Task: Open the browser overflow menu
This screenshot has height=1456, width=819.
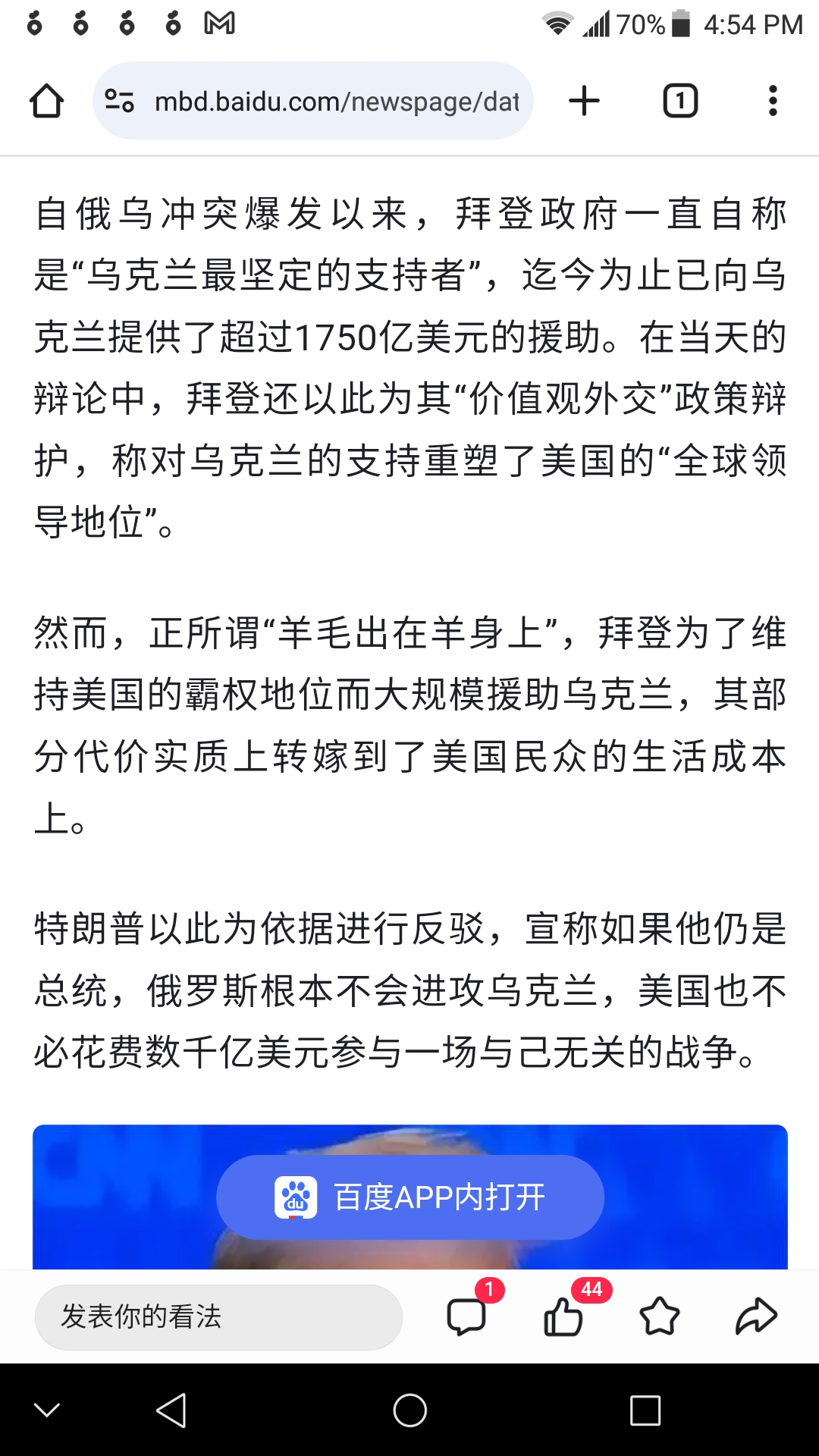Action: tap(772, 101)
